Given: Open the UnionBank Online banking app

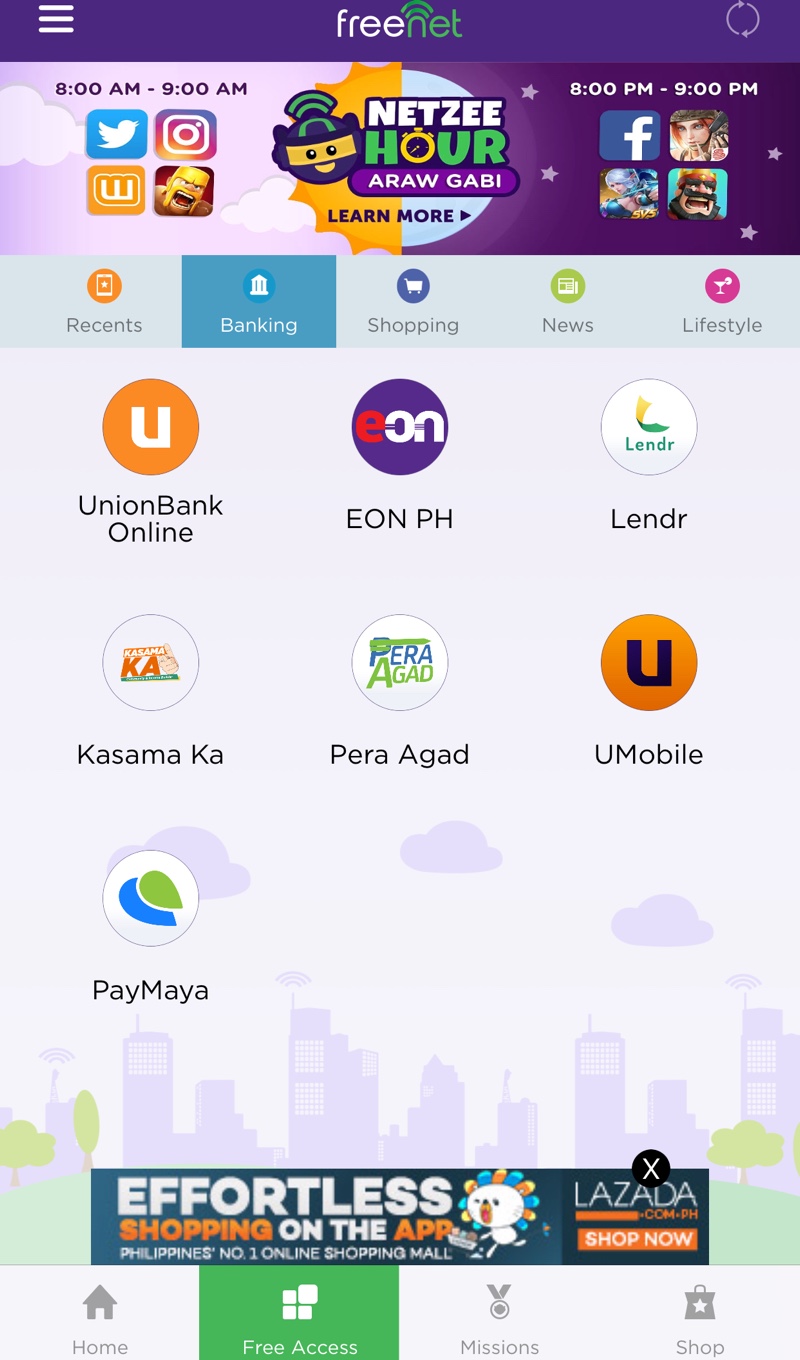Looking at the screenshot, I should click(x=150, y=427).
